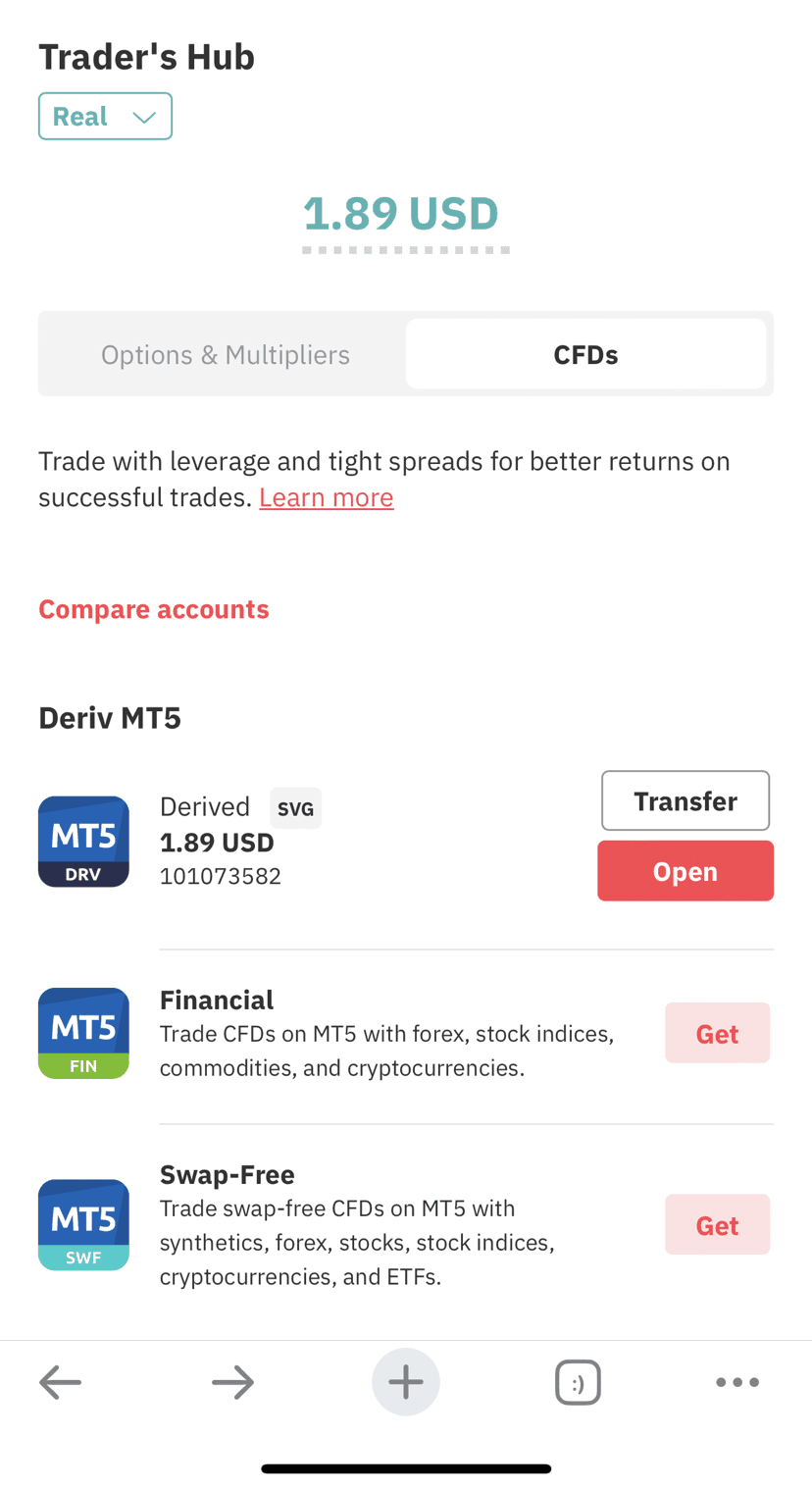The image size is (812, 1489).
Task: Go back in the browser
Action: click(61, 1383)
